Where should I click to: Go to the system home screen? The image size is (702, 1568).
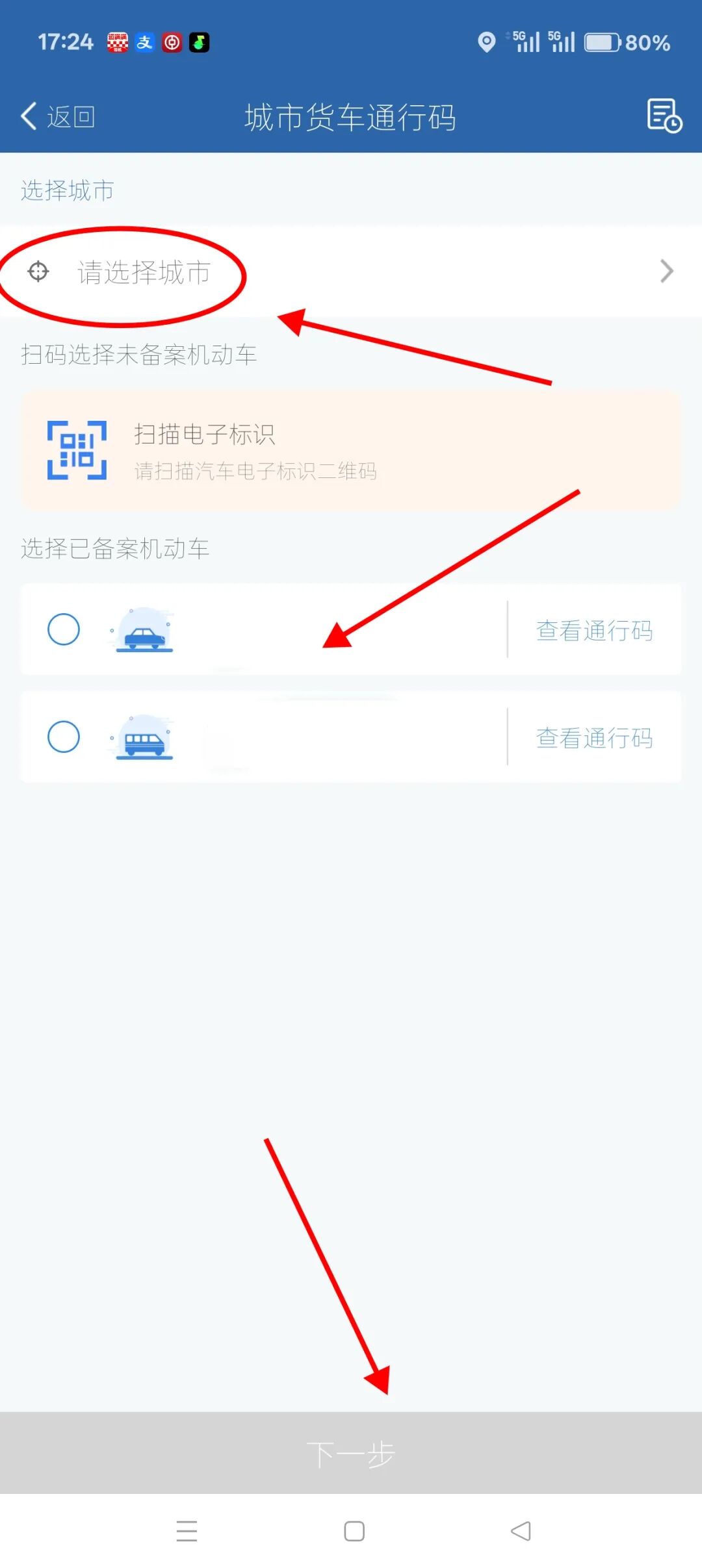(x=354, y=1531)
